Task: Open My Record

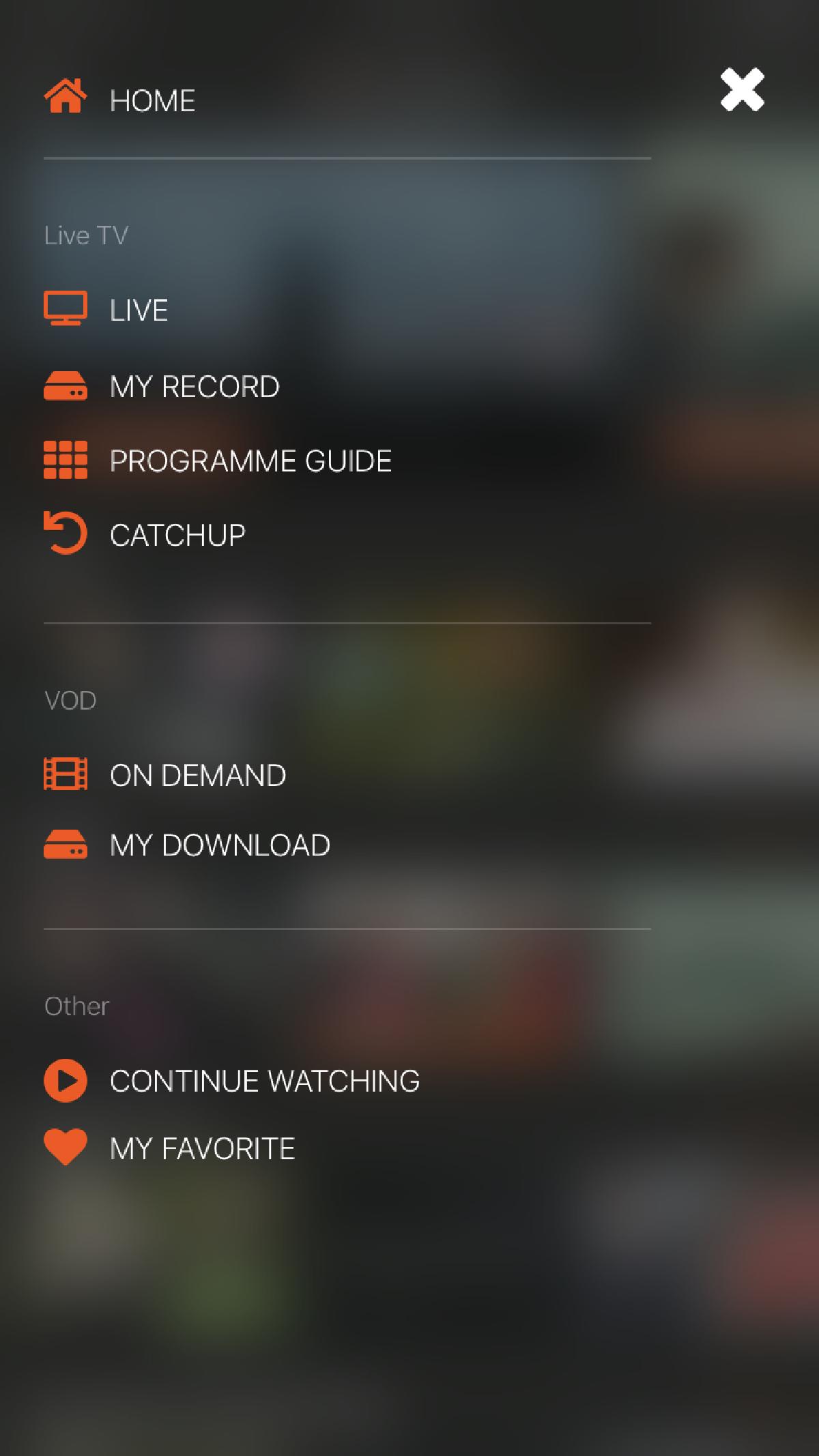Action: (195, 387)
